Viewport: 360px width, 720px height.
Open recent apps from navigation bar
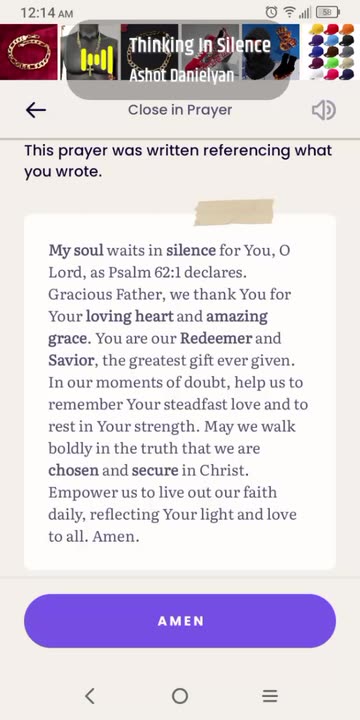coord(270,696)
